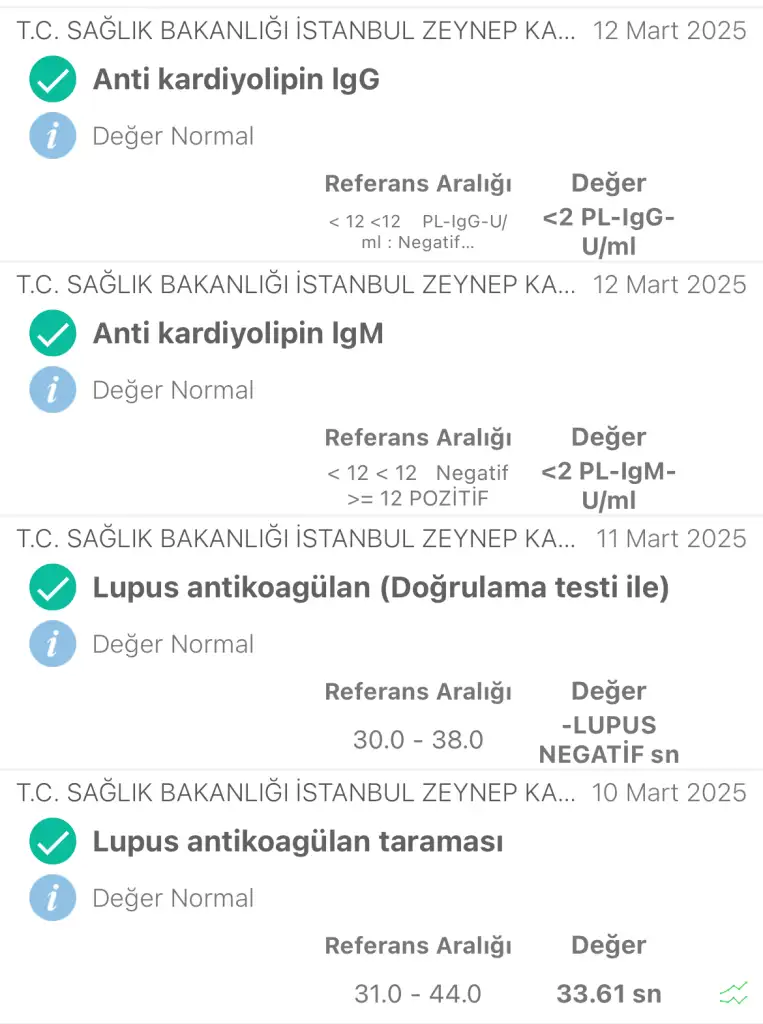Open the trend chart for Lupus antikoagülan taraması
Screen dimensions: 763x1024
[733, 994]
